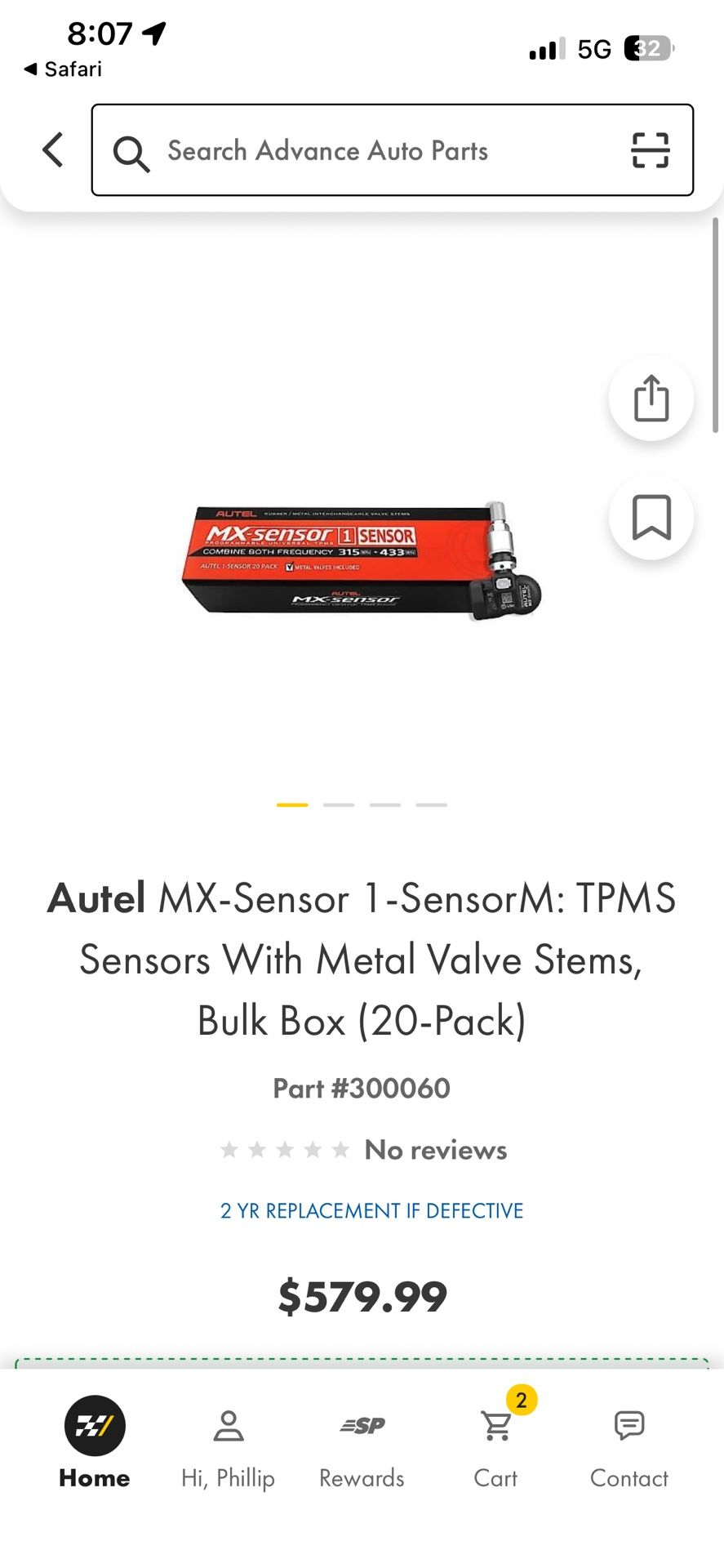Image resolution: width=724 pixels, height=1568 pixels.
Task: Open the 2 YR REPLACEMENT IF DEFECTIVE link
Action: pos(371,1211)
